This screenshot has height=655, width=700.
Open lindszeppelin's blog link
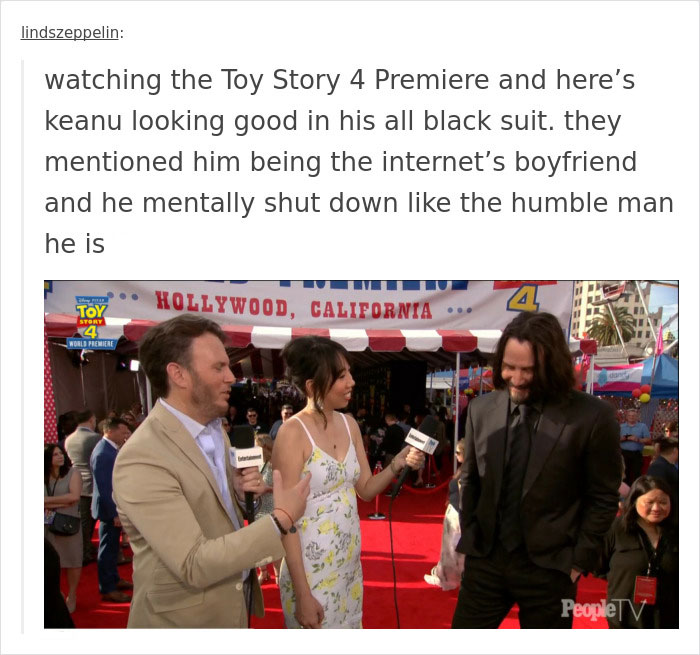pyautogui.click(x=70, y=32)
